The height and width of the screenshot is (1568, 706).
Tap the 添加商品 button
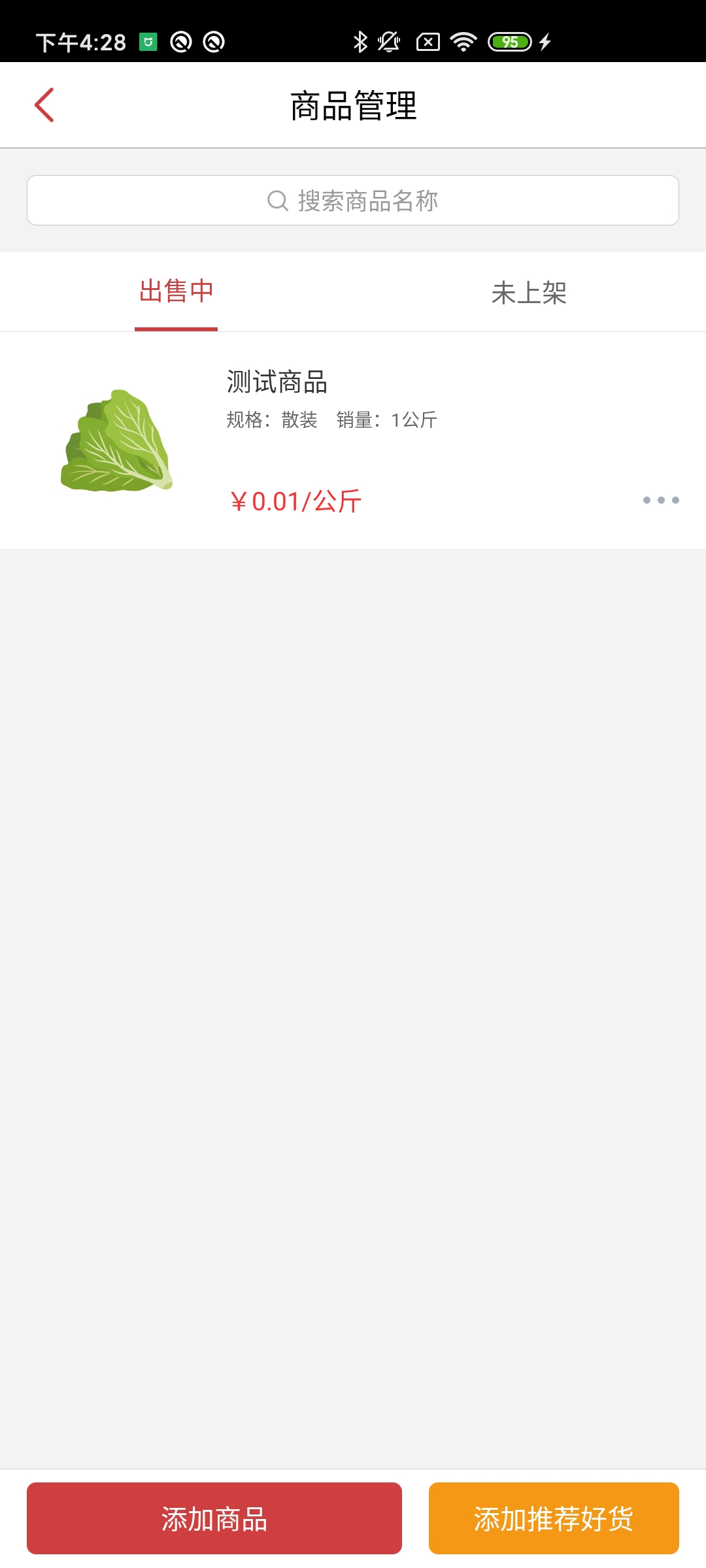coord(214,1518)
